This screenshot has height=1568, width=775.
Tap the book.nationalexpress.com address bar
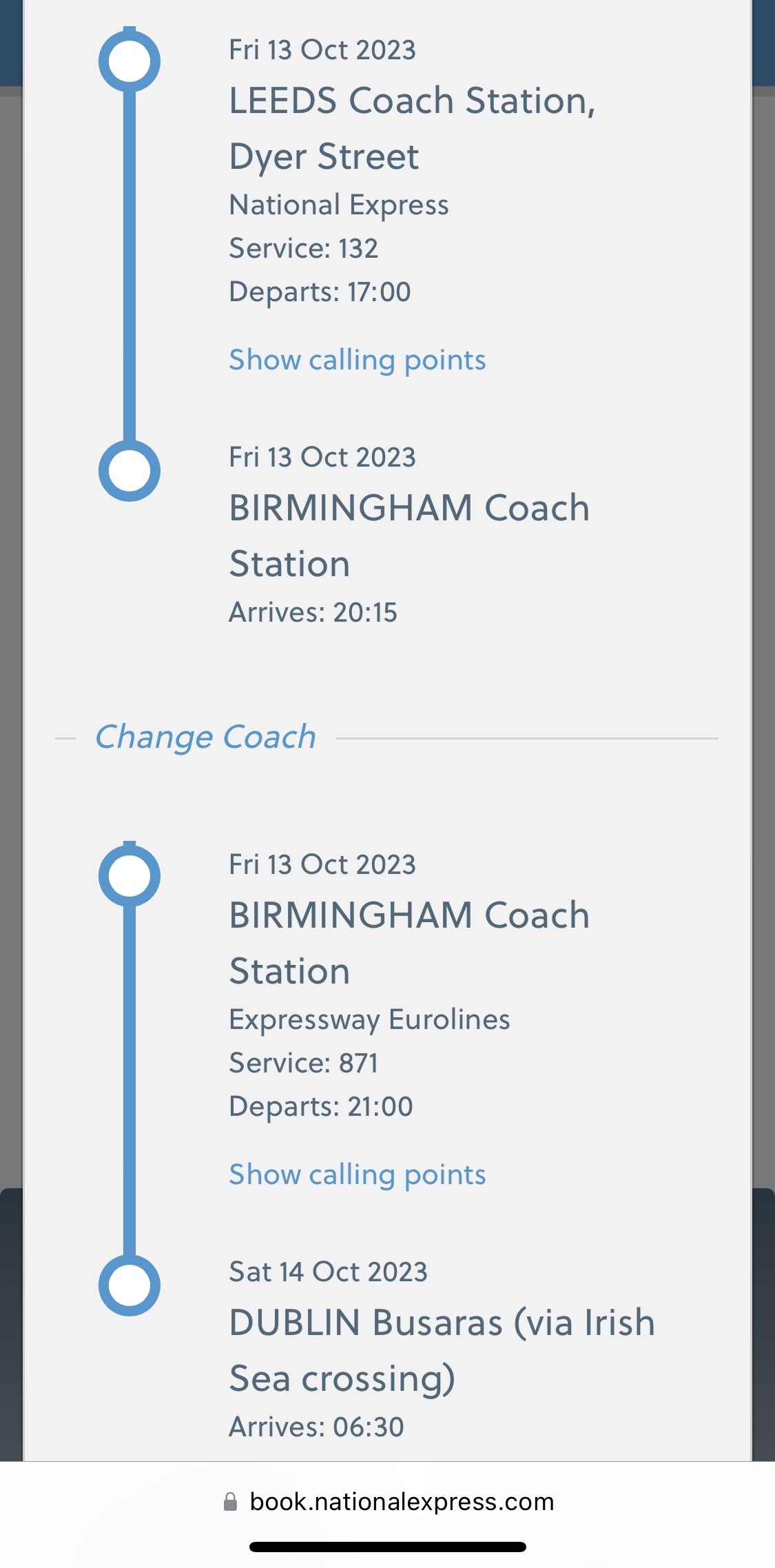(x=389, y=1502)
